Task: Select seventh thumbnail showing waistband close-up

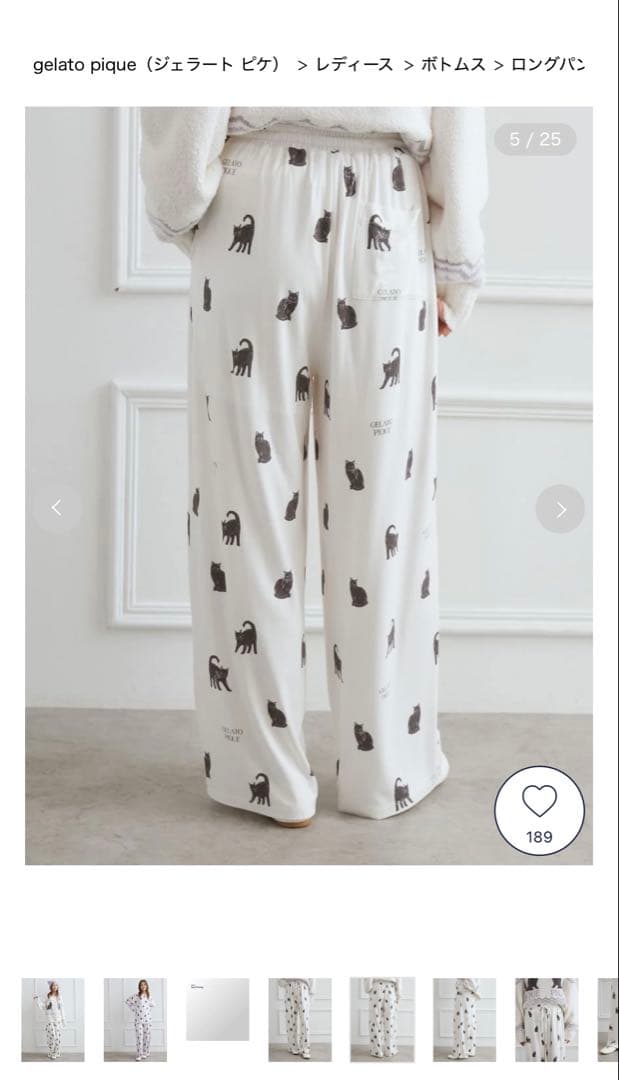Action: pos(546,1019)
